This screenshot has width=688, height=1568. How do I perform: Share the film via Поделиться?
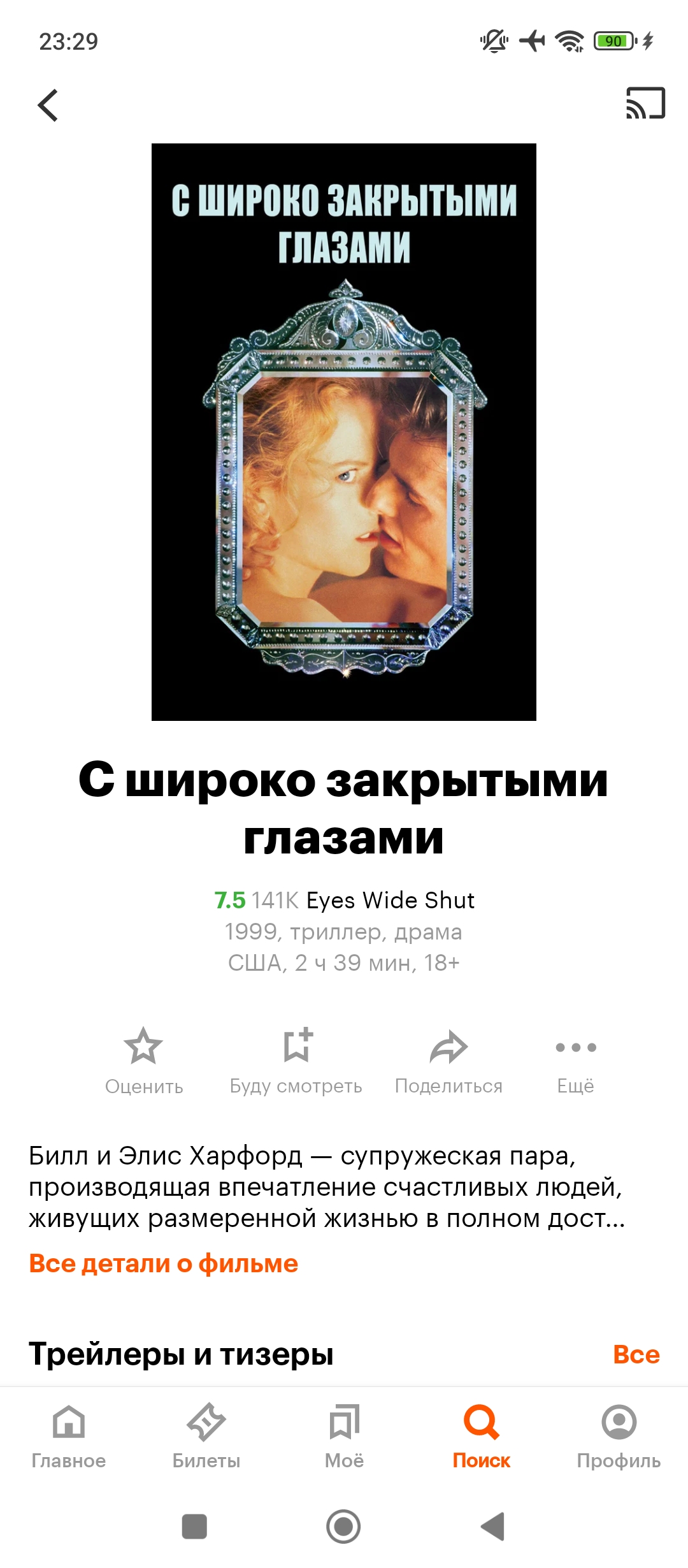[449, 1061]
